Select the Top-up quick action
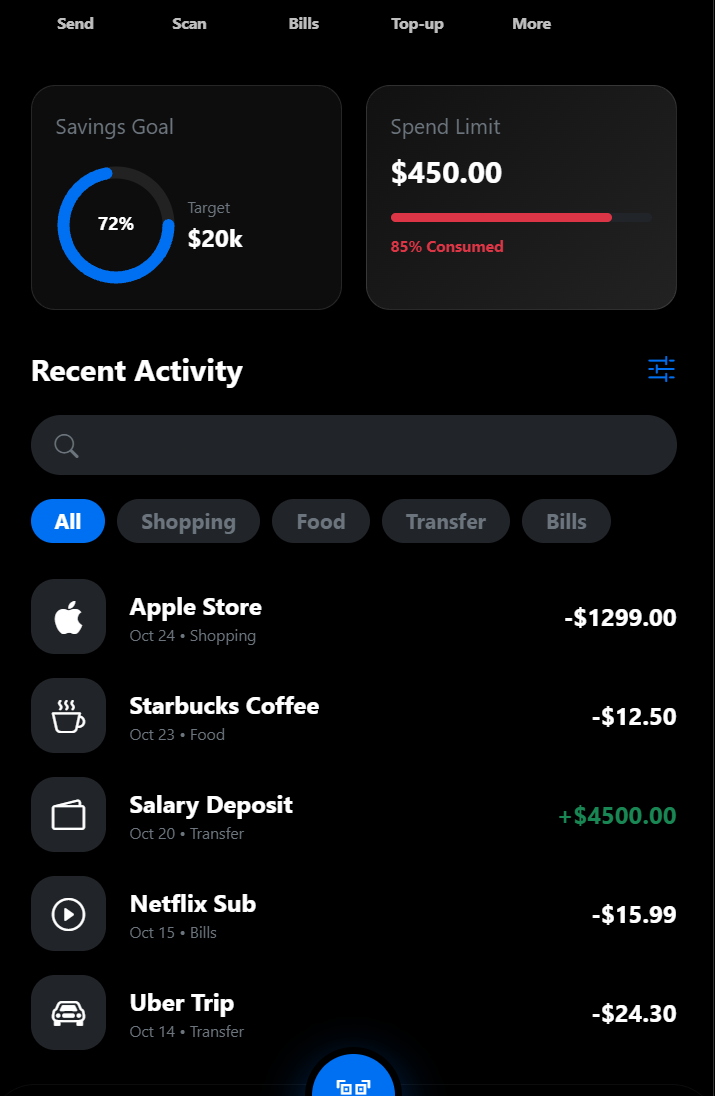Image resolution: width=715 pixels, height=1096 pixels. click(x=417, y=23)
